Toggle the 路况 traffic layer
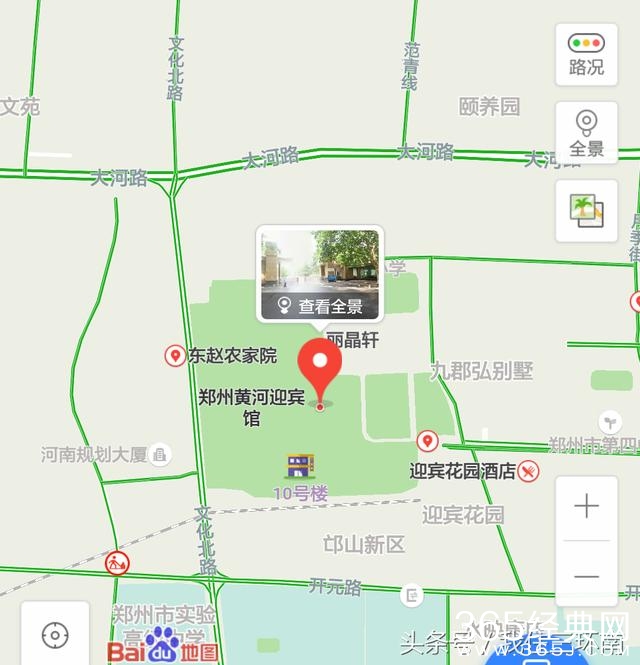Screen dimensions: 640x665 pos(586,54)
